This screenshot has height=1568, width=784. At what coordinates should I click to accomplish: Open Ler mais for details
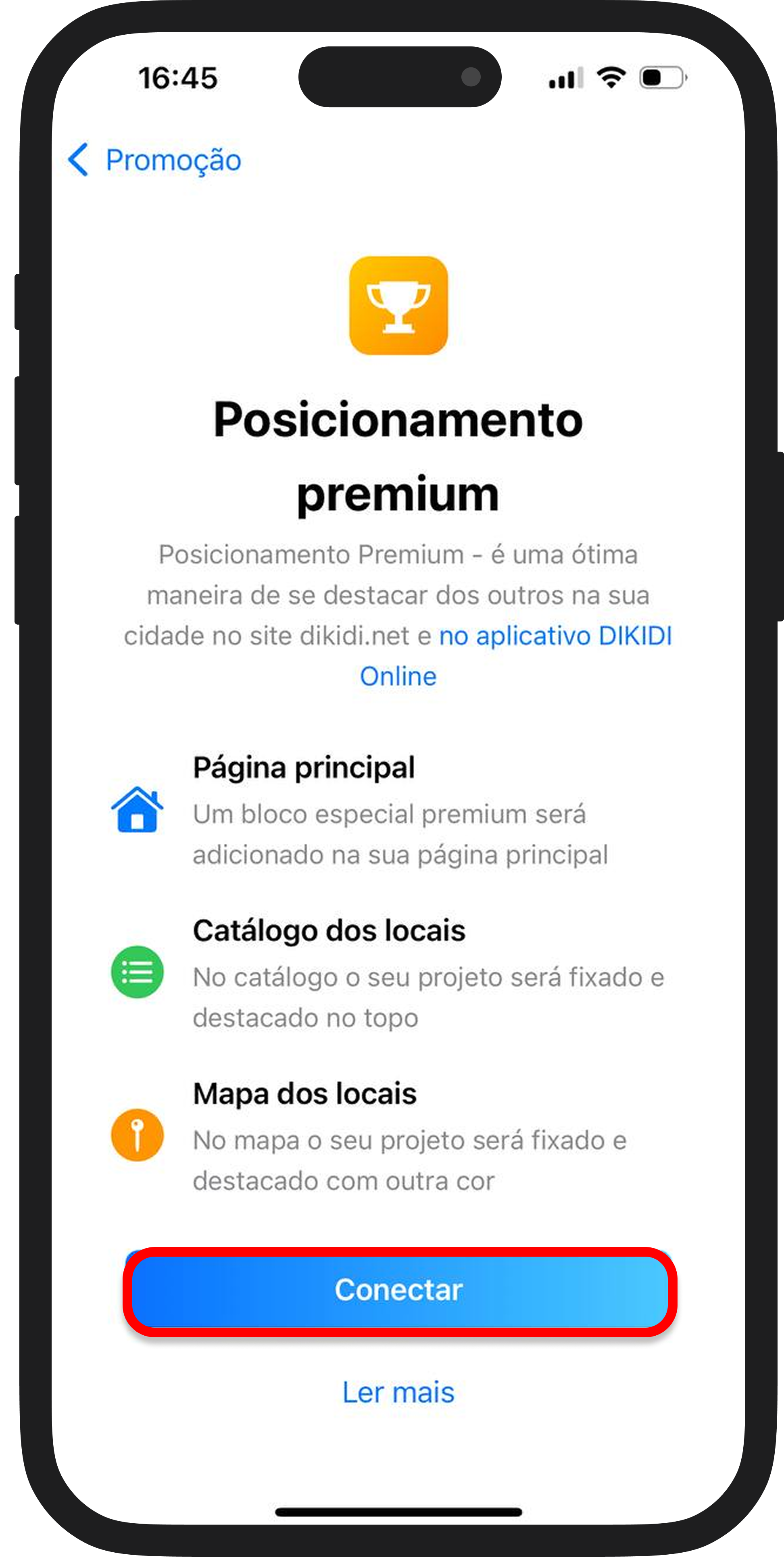[x=398, y=1393]
